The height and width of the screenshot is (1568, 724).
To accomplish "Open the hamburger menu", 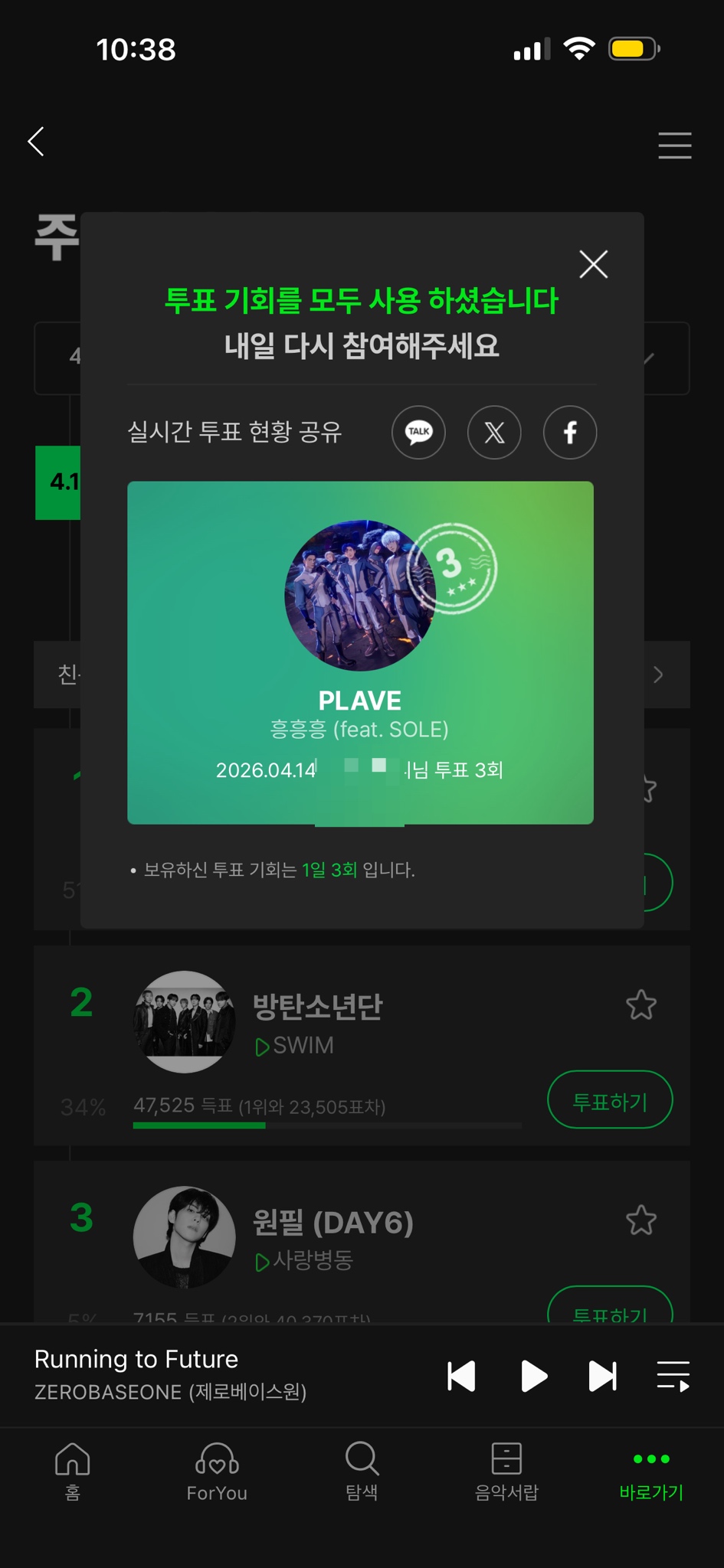I will point(675,145).
